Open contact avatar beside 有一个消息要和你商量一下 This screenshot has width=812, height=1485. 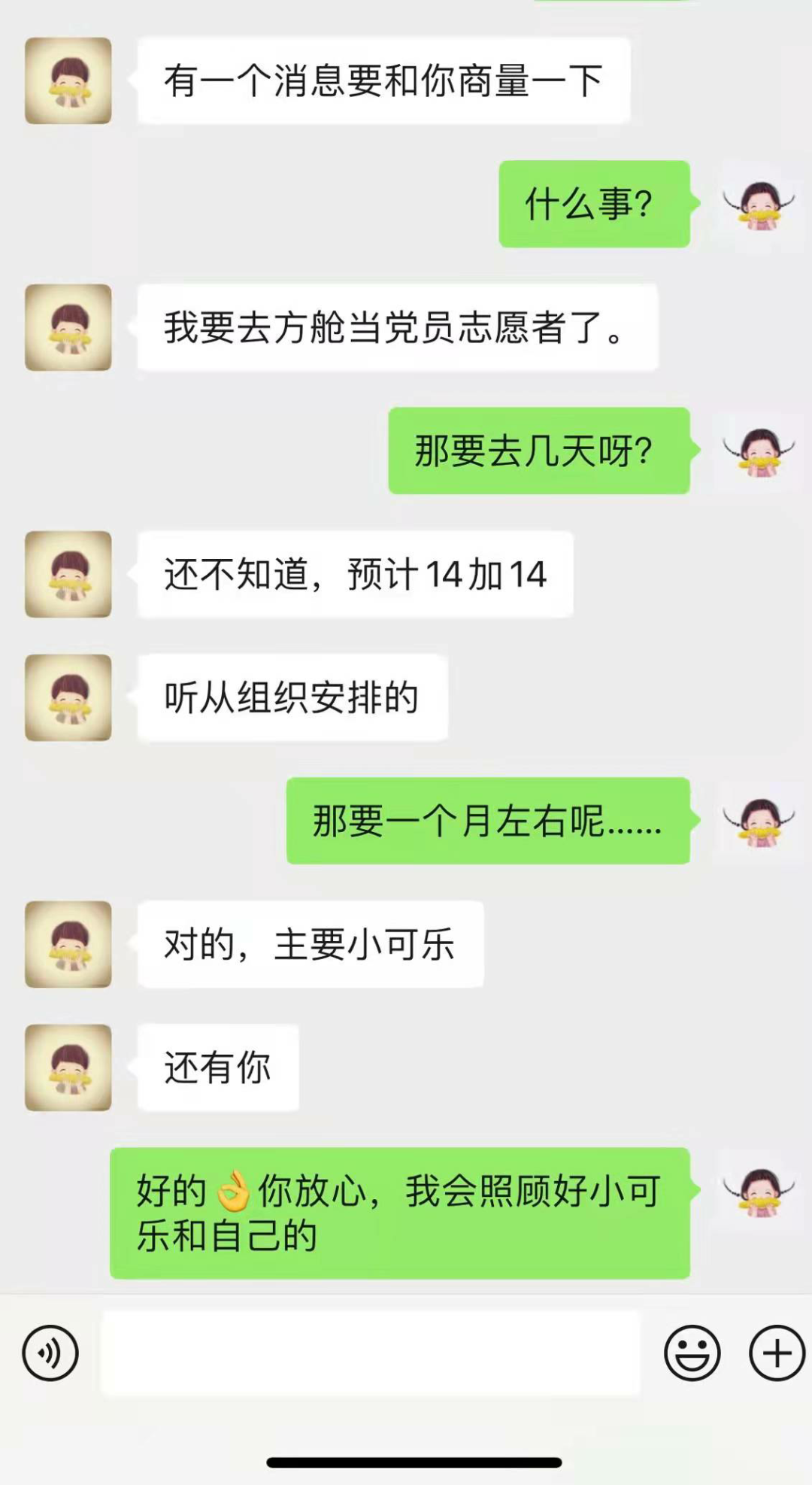(x=68, y=81)
